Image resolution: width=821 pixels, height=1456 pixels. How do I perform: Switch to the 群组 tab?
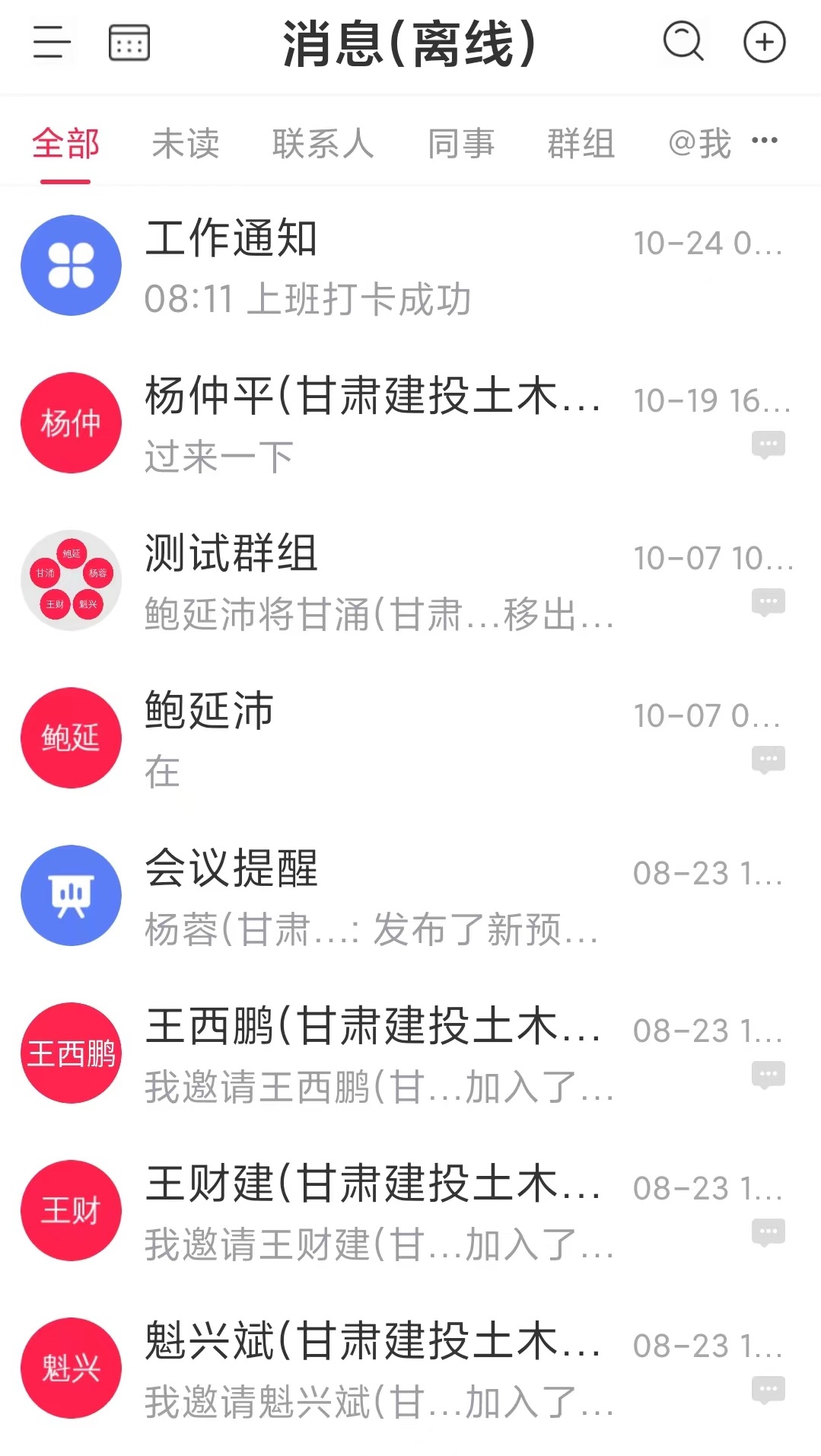581,144
